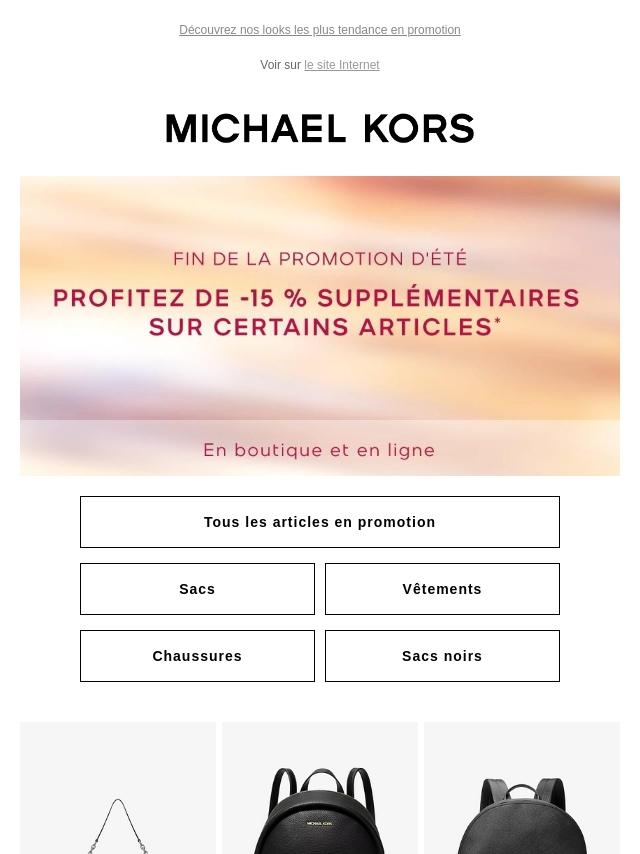Image resolution: width=640 pixels, height=854 pixels.
Task: Browse the Vêtements category
Action: pyautogui.click(x=442, y=589)
